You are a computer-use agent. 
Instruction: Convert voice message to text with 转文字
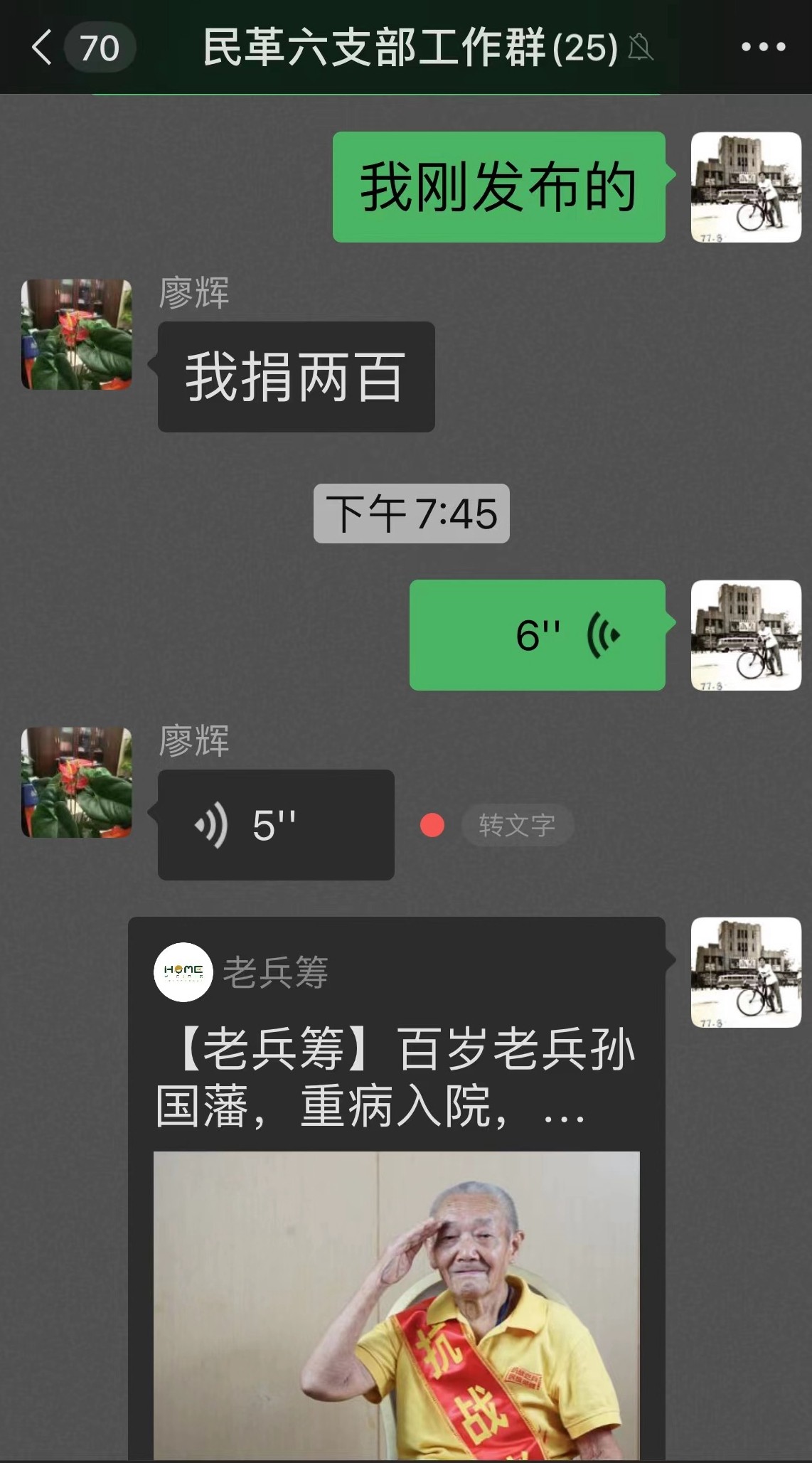click(x=517, y=825)
